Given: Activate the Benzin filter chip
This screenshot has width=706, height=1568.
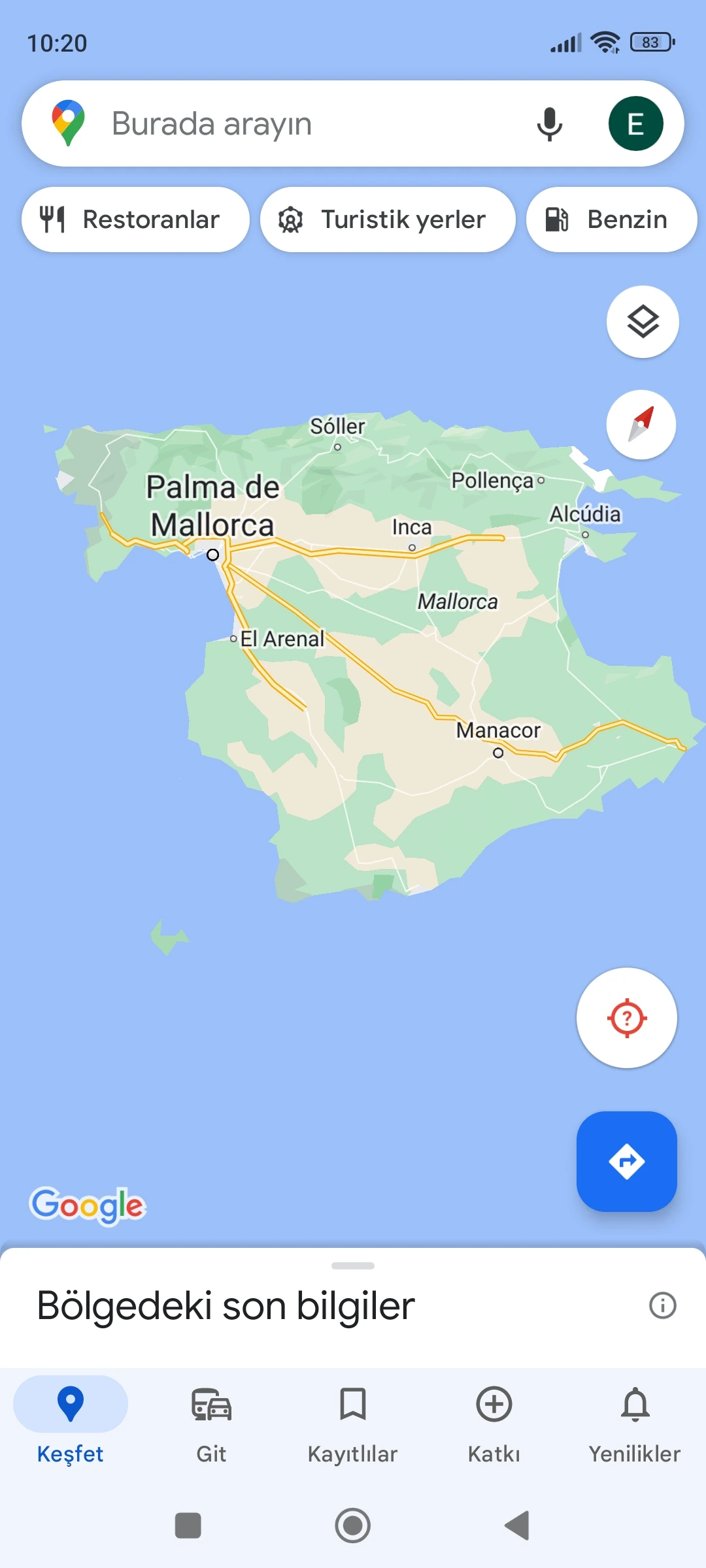Looking at the screenshot, I should [611, 219].
